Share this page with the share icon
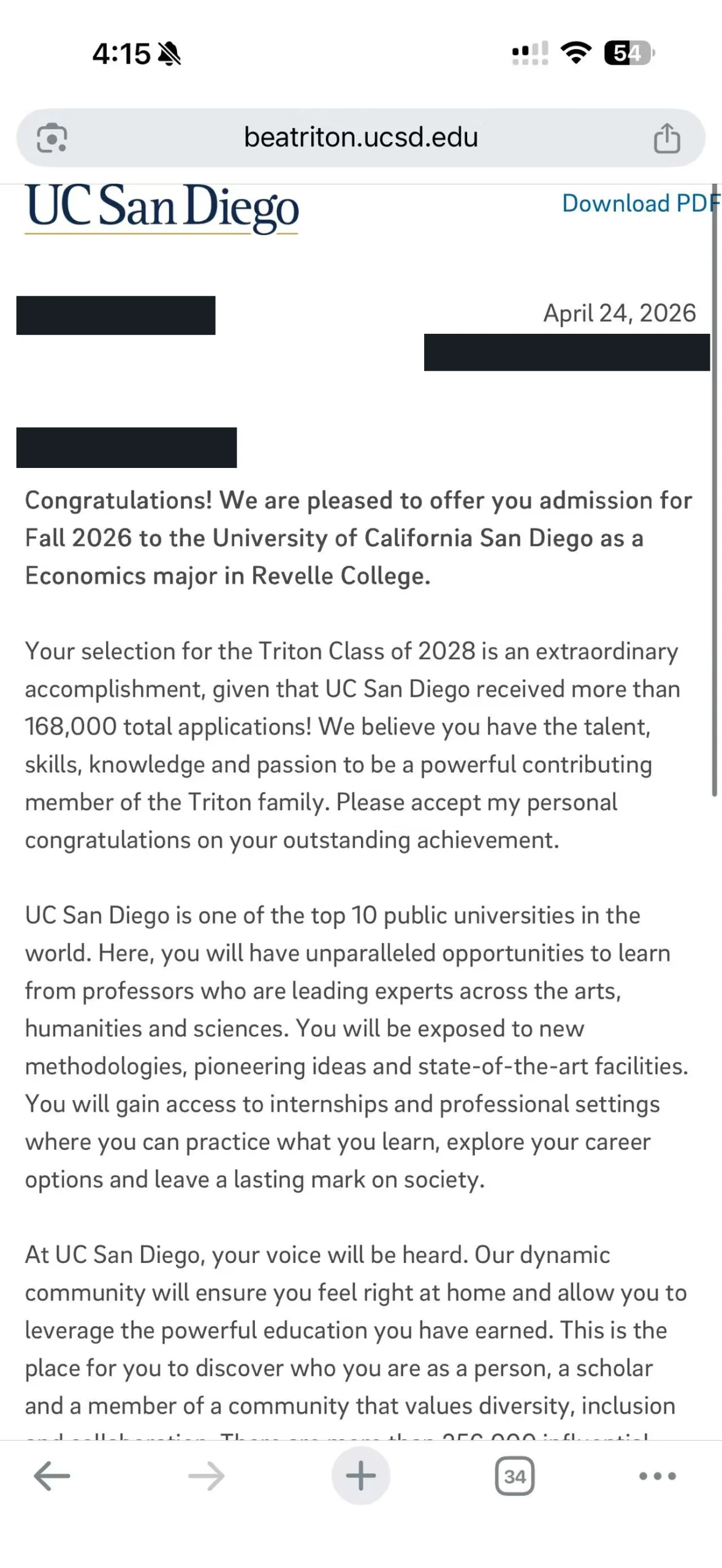 (667, 138)
